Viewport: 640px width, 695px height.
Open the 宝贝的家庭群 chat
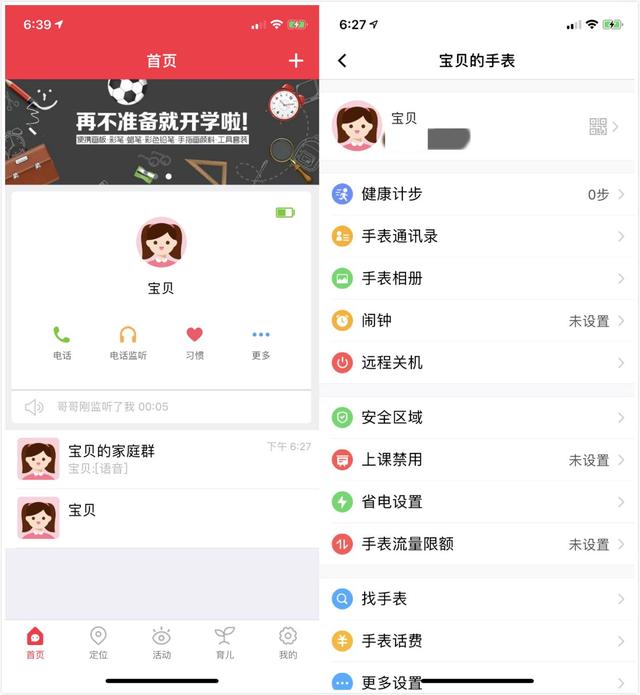click(x=162, y=459)
